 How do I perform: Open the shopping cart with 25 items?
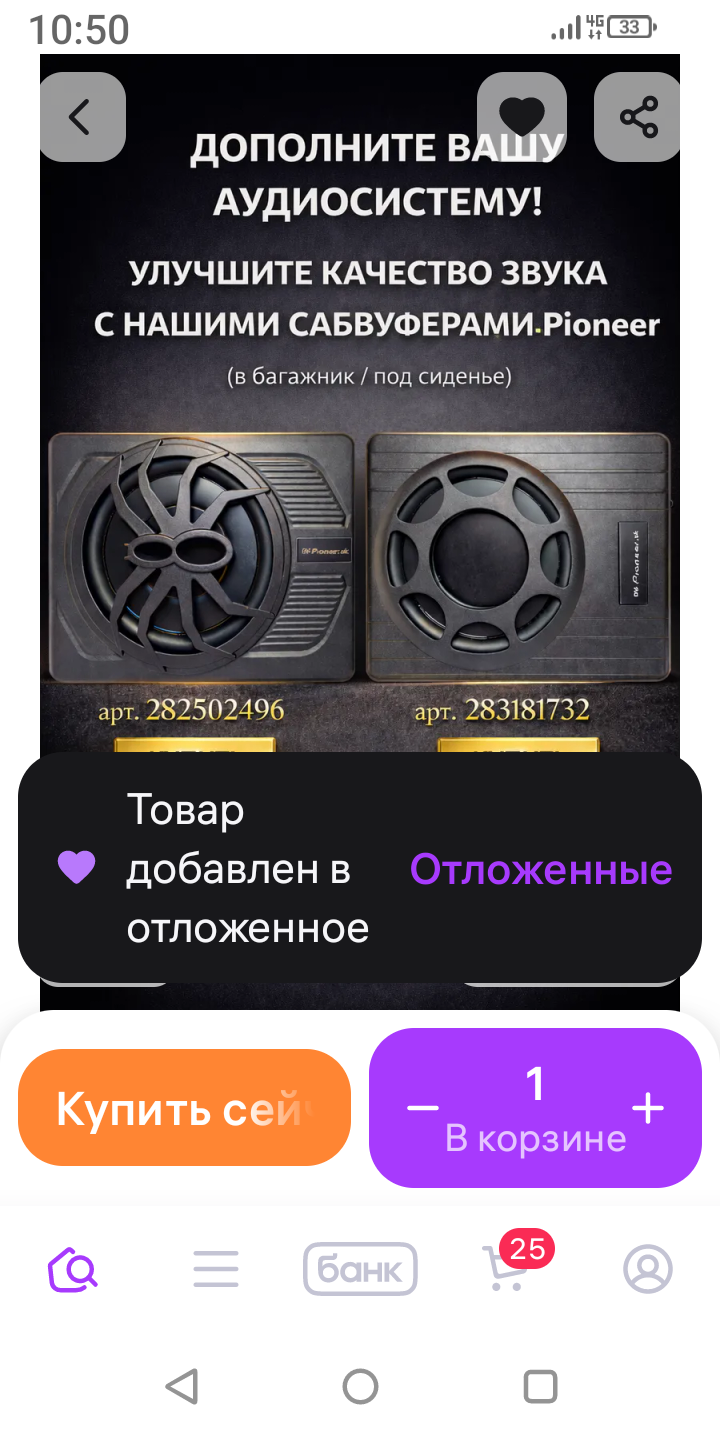(505, 1268)
